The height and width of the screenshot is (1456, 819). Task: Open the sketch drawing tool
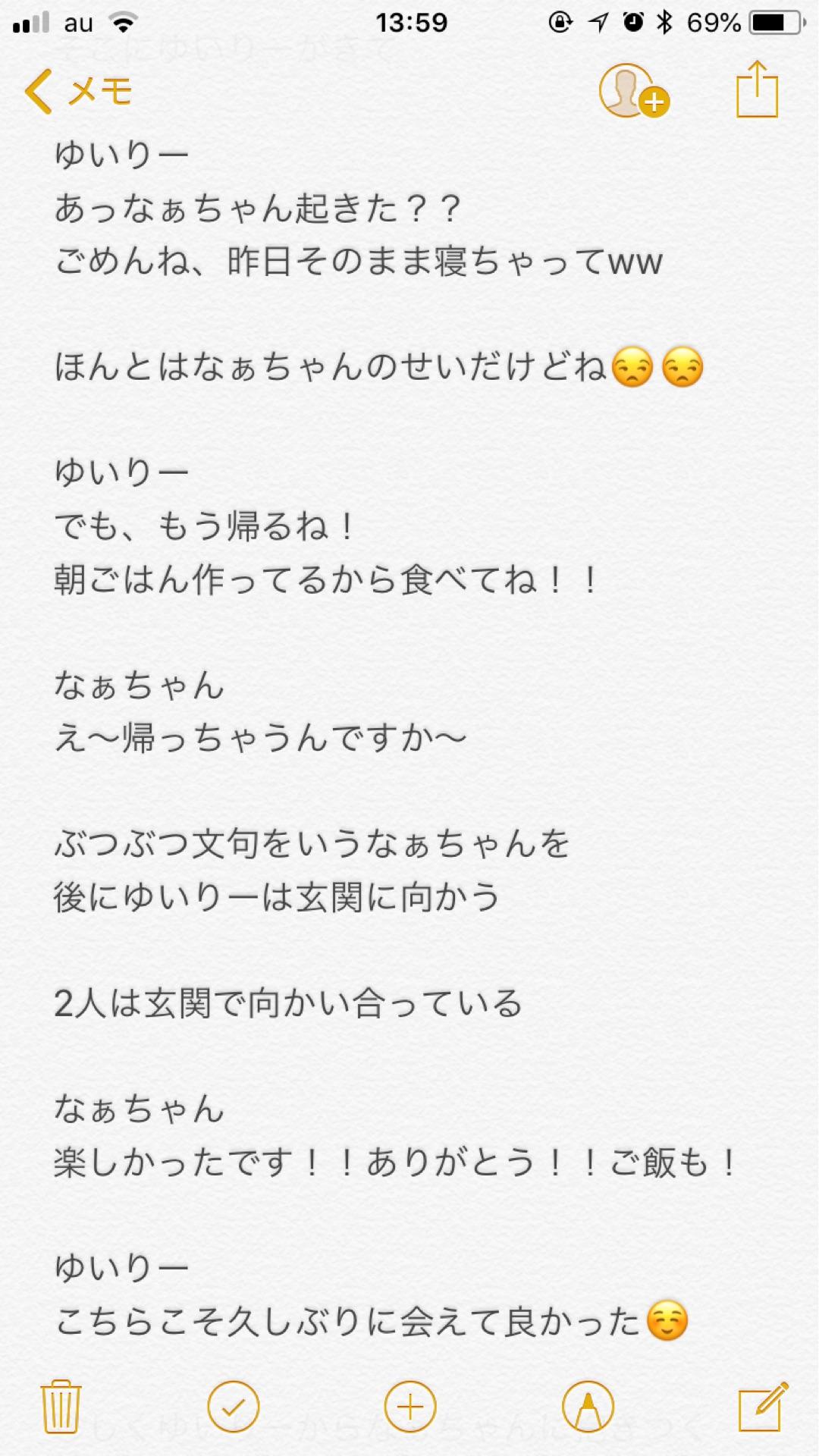[x=587, y=1407]
